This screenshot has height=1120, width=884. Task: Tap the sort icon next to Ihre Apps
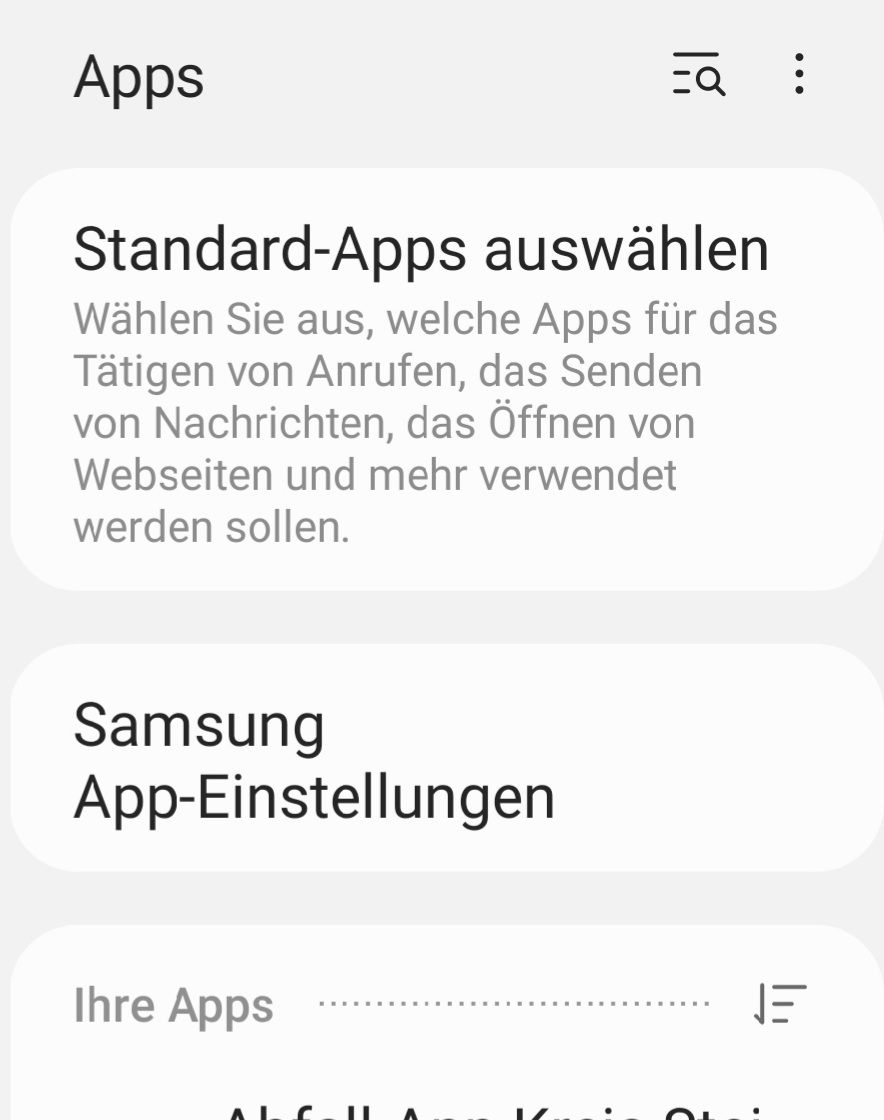point(779,1004)
